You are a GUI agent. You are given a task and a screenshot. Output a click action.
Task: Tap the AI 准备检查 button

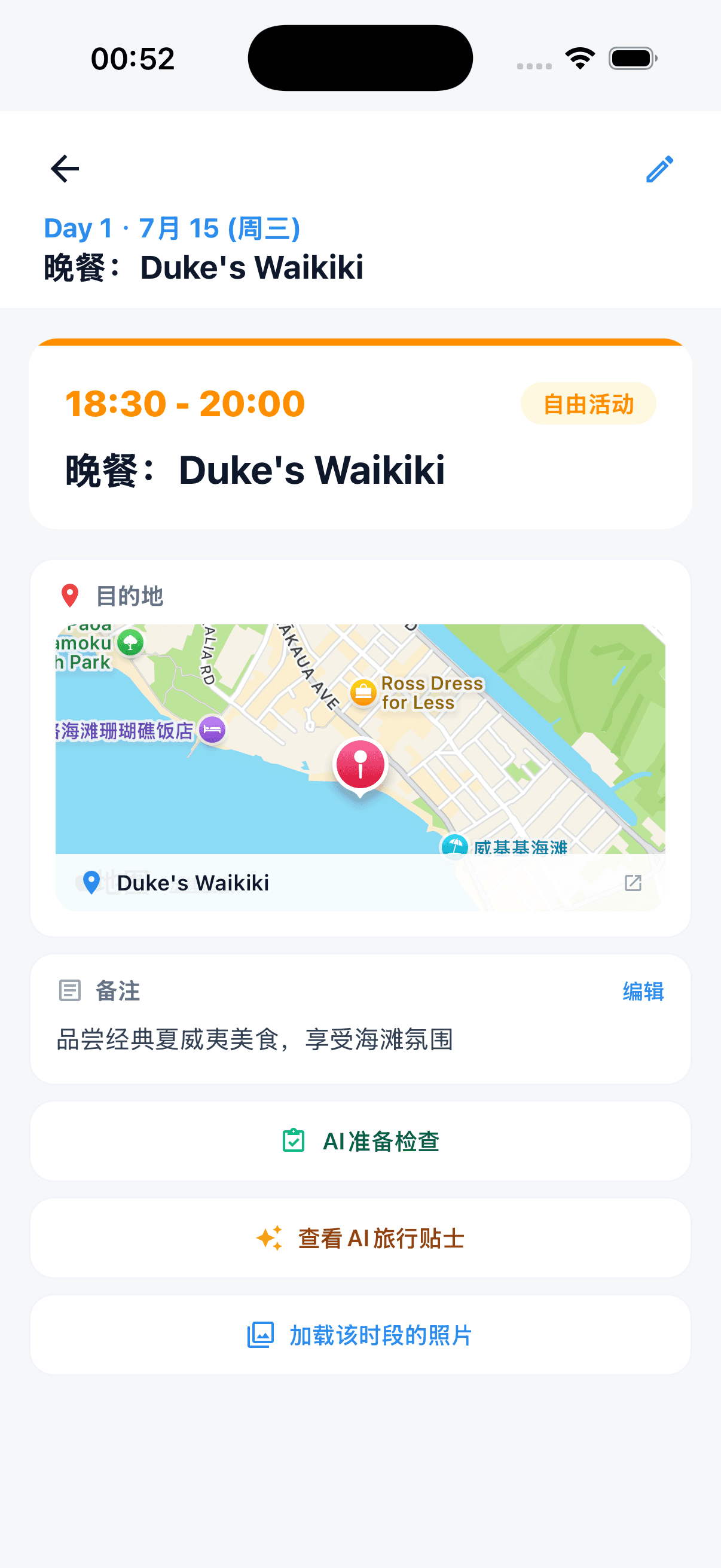point(361,1140)
